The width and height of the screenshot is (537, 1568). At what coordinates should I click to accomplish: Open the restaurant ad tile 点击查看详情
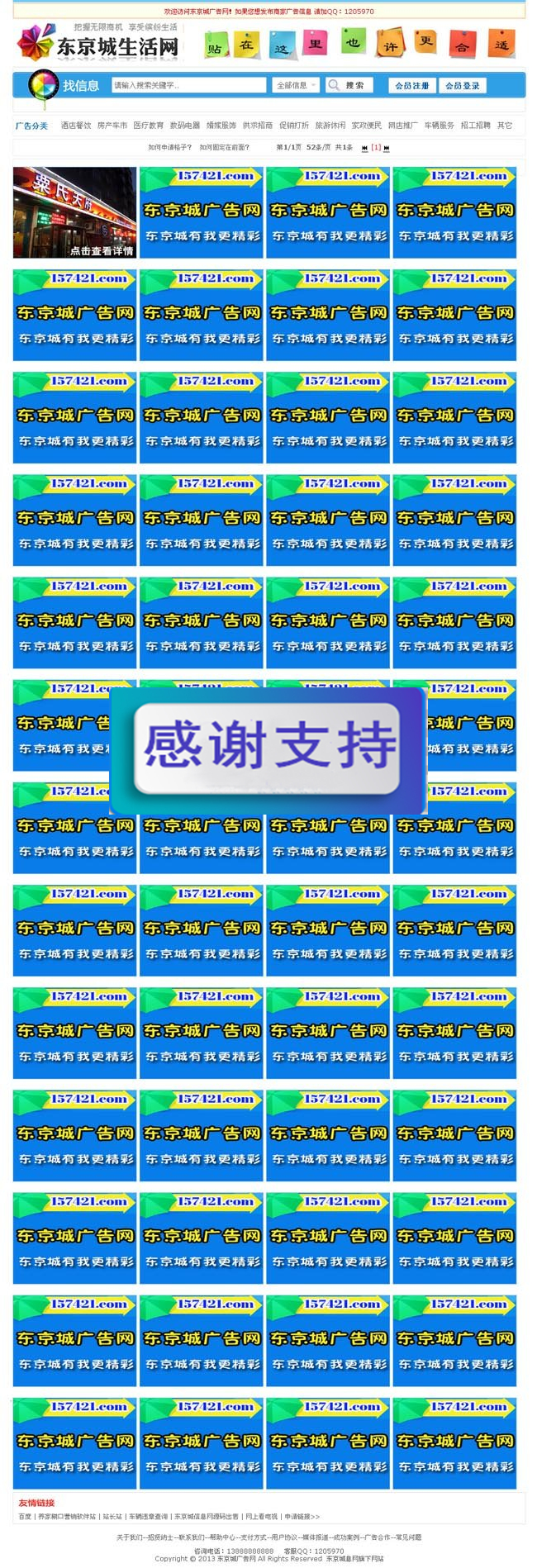coord(75,212)
